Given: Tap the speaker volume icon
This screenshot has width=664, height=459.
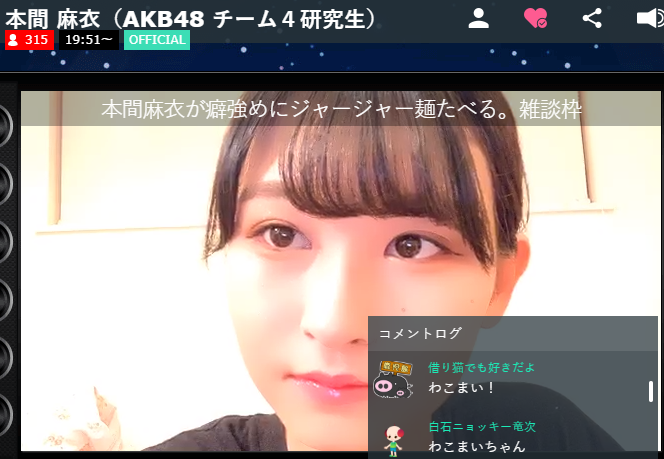Looking at the screenshot, I should click(648, 17).
